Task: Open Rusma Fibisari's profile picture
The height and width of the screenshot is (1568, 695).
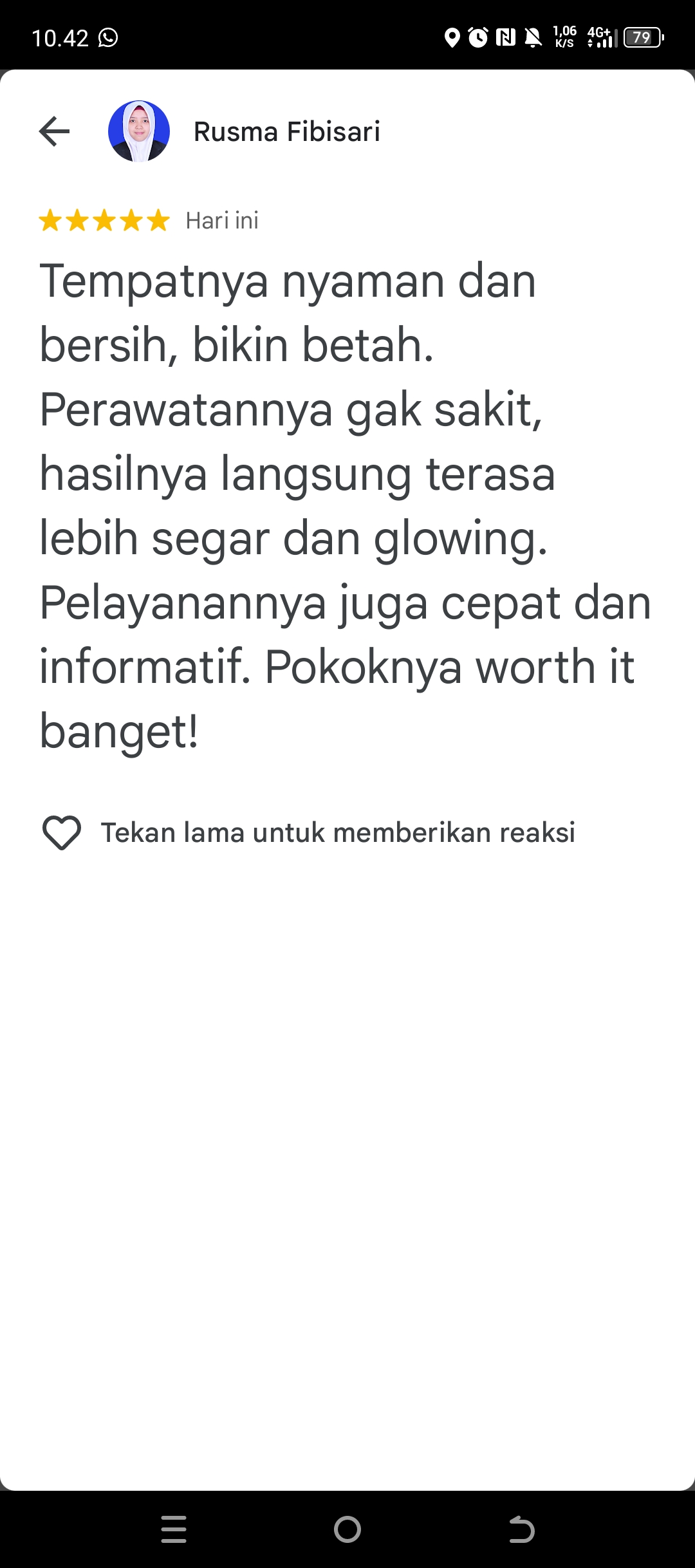Action: (139, 131)
